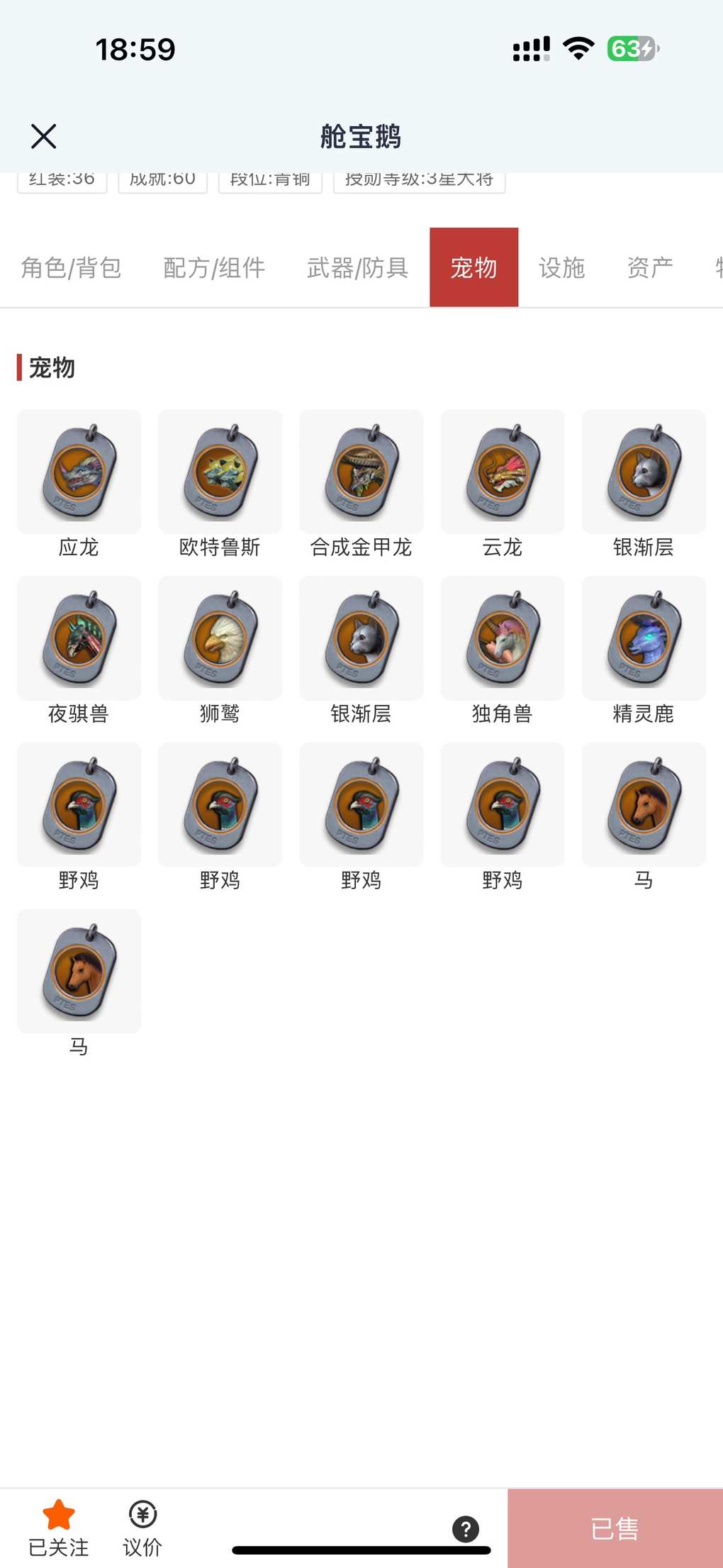Open the 狮鹫 pet tile

(220, 638)
